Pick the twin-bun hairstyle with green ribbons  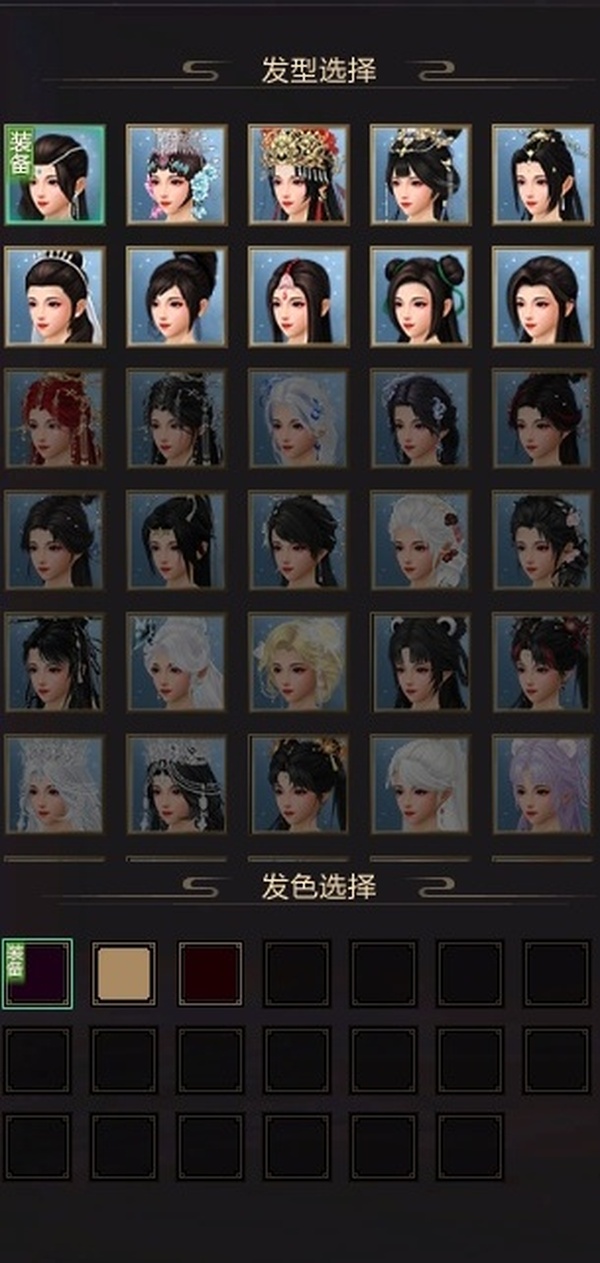(420, 297)
